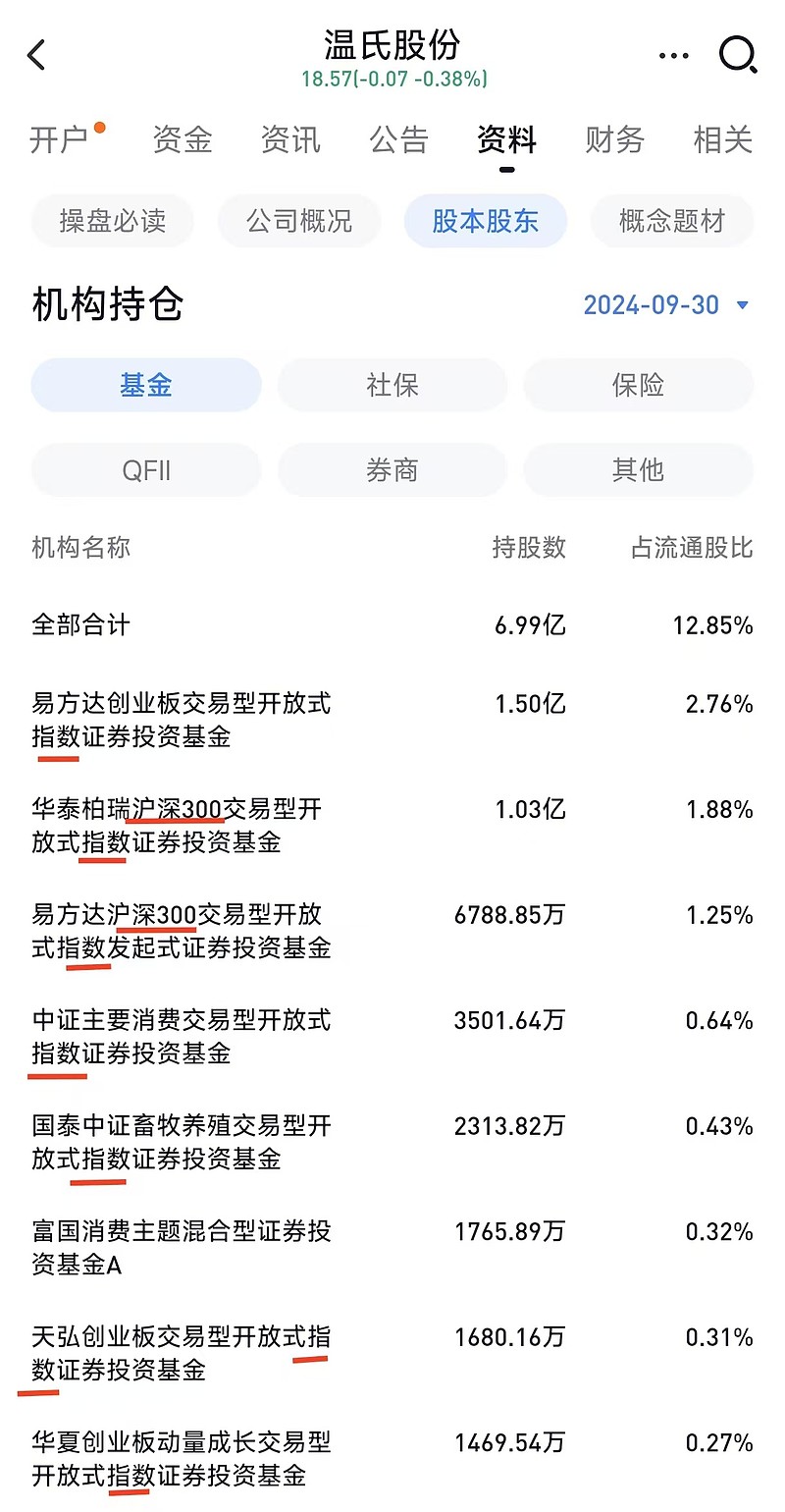Filter holdings by 其他
The height and width of the screenshot is (1512, 785).
coord(639,470)
